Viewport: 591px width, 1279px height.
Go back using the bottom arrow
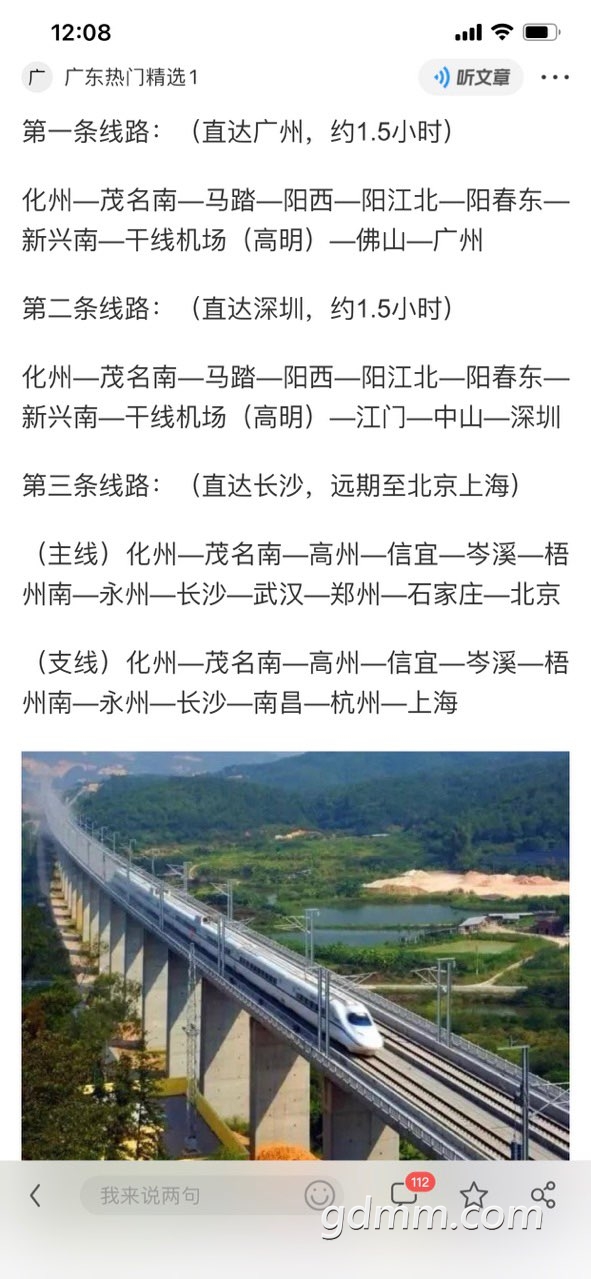(x=36, y=1195)
